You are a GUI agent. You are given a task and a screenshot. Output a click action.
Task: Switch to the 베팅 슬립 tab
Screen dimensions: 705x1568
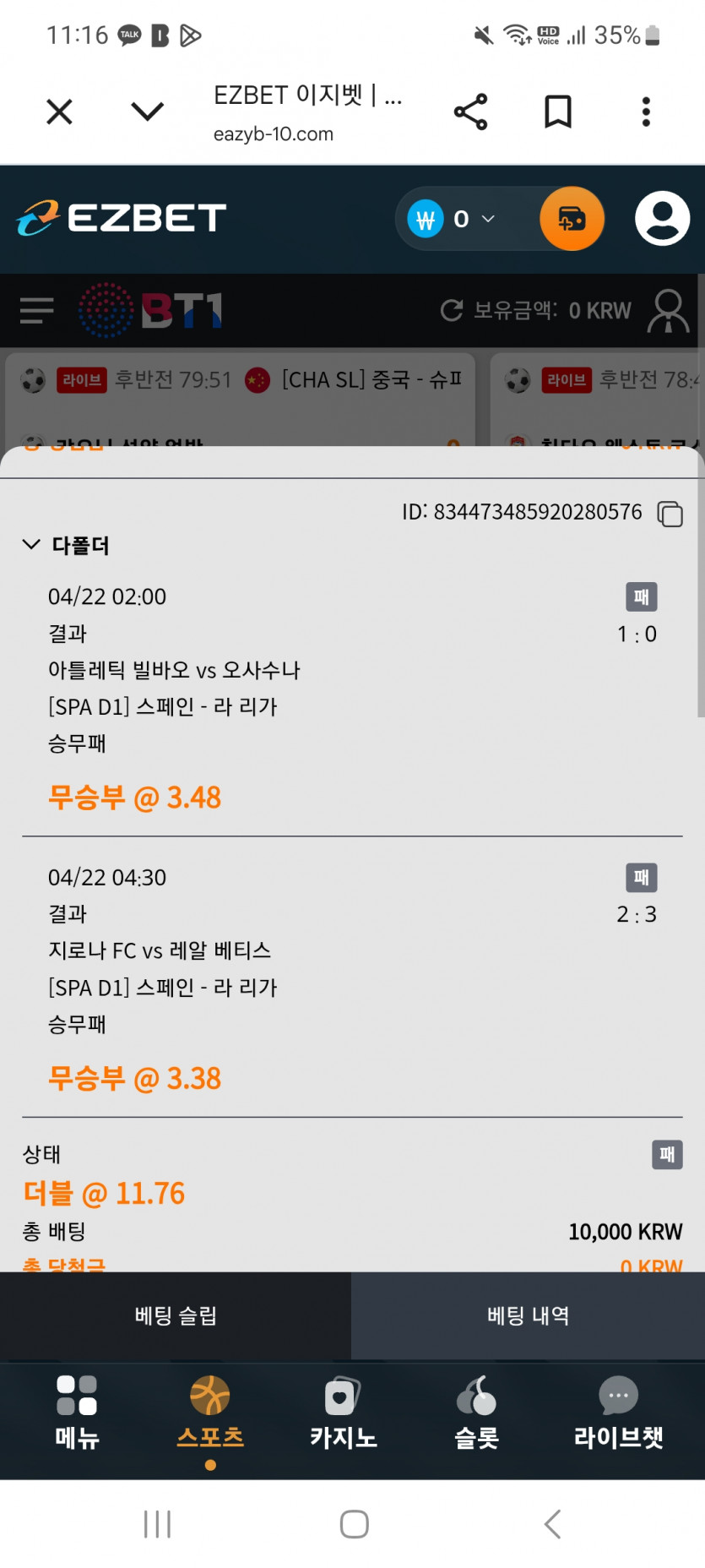176,1315
